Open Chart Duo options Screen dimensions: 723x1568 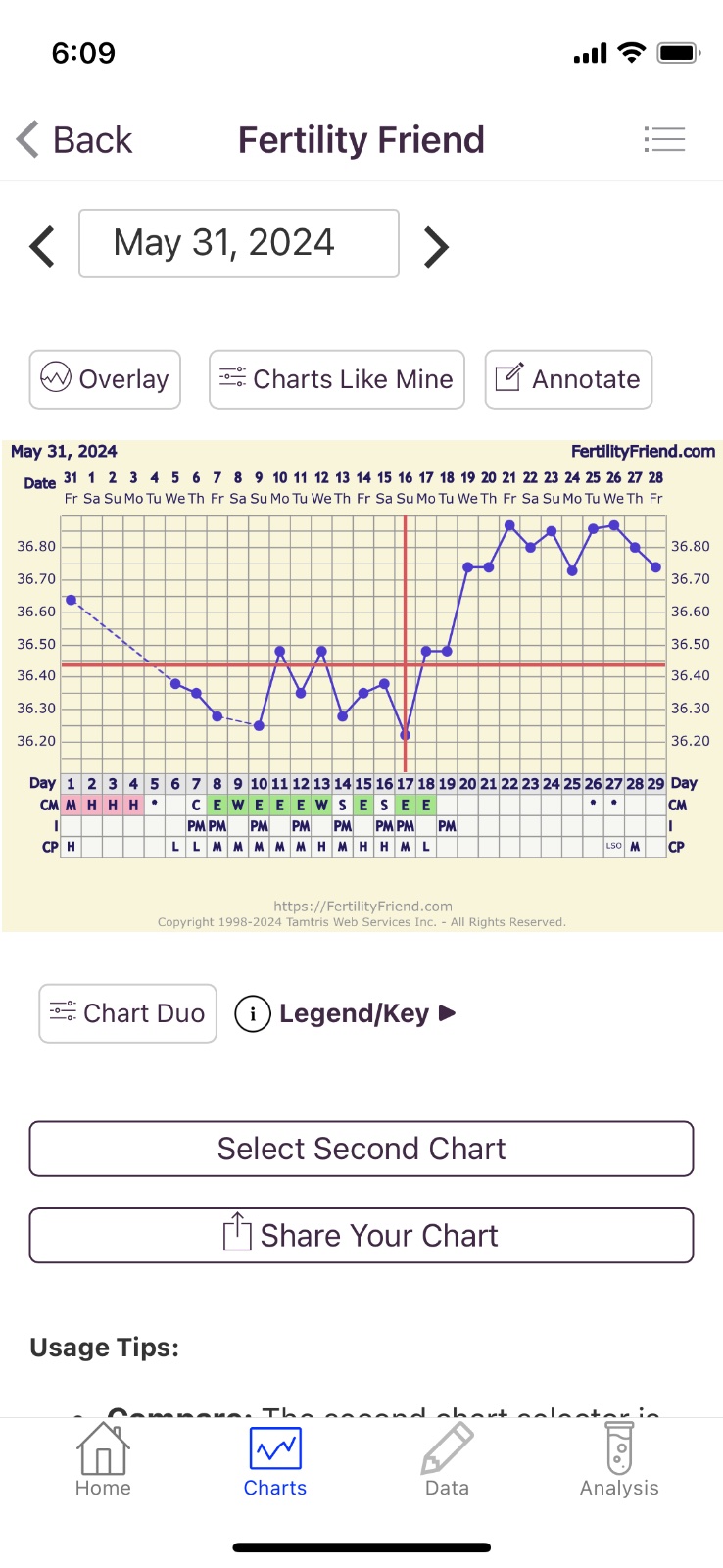point(127,1013)
